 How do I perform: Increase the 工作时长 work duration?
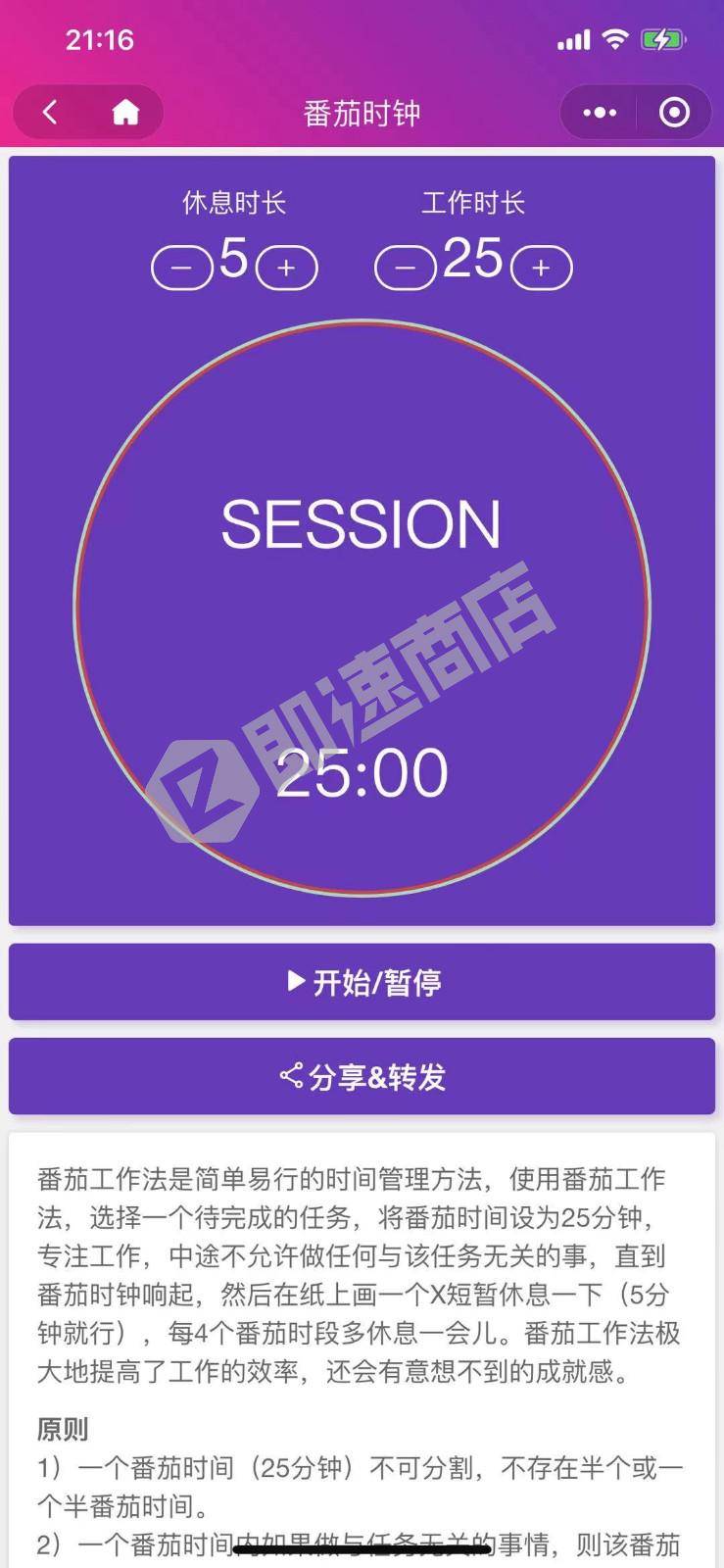click(541, 268)
